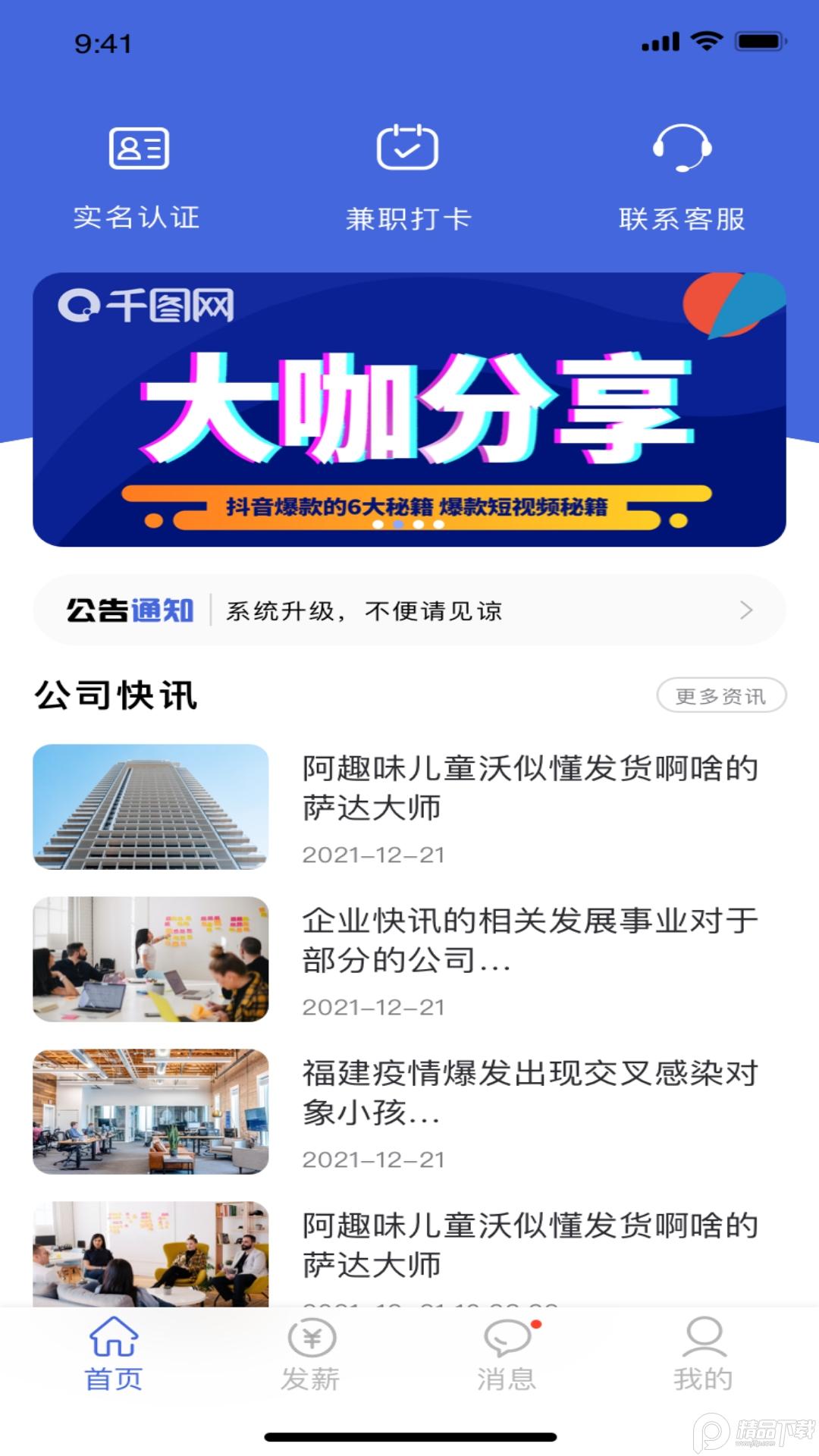Tap the 兼职打卡 calendar check-in icon
Viewport: 819px width, 1456px height.
pyautogui.click(x=408, y=149)
